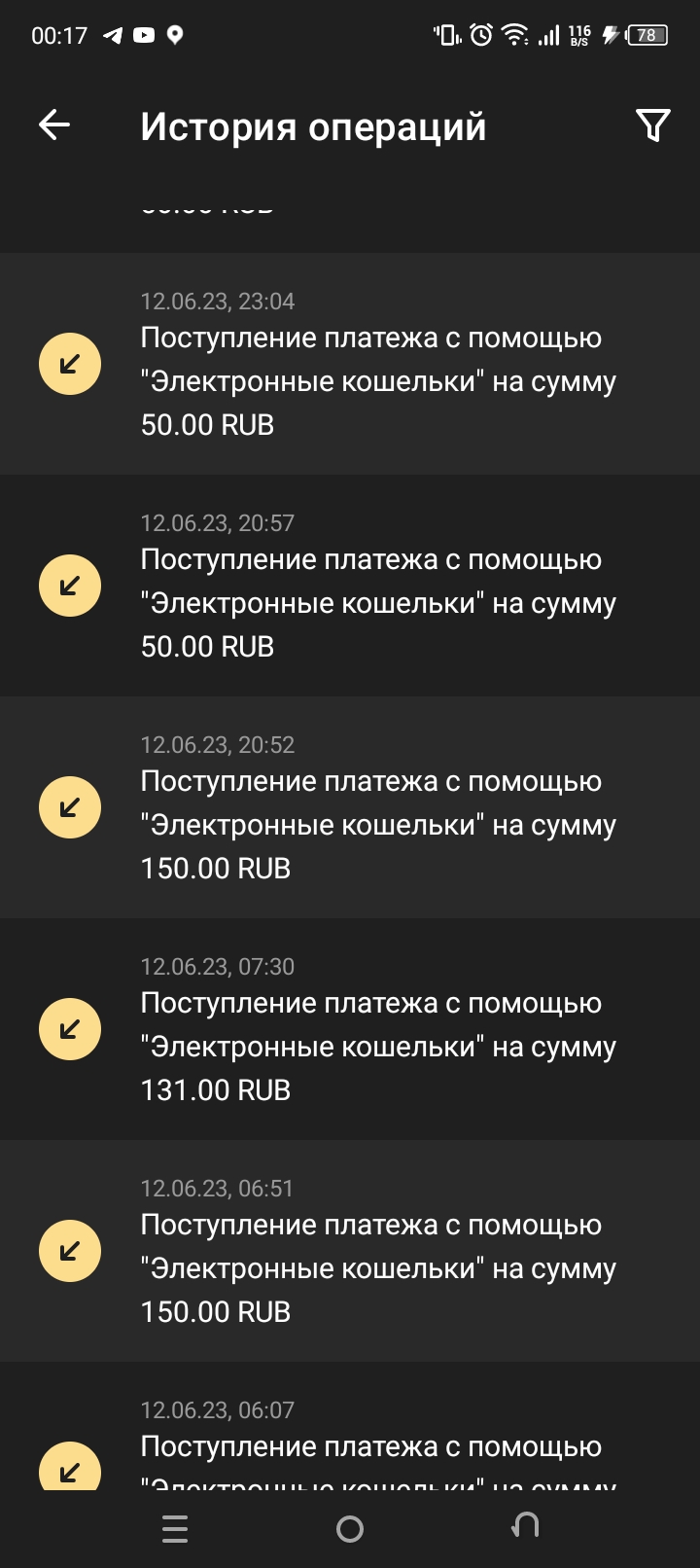Viewport: 700px width, 1568px height.
Task: Tap the system home button
Action: [x=350, y=1529]
